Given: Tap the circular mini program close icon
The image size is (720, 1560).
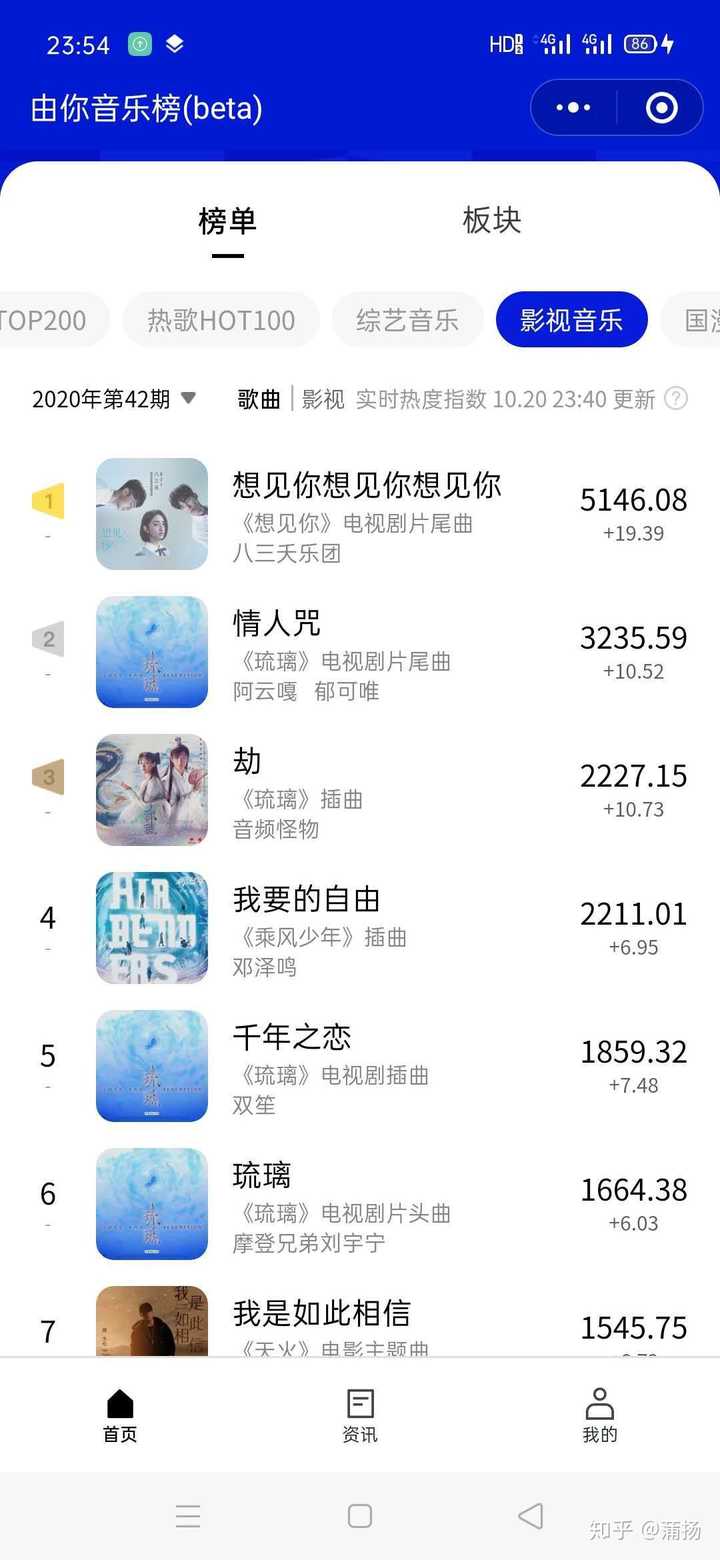Looking at the screenshot, I should (662, 108).
